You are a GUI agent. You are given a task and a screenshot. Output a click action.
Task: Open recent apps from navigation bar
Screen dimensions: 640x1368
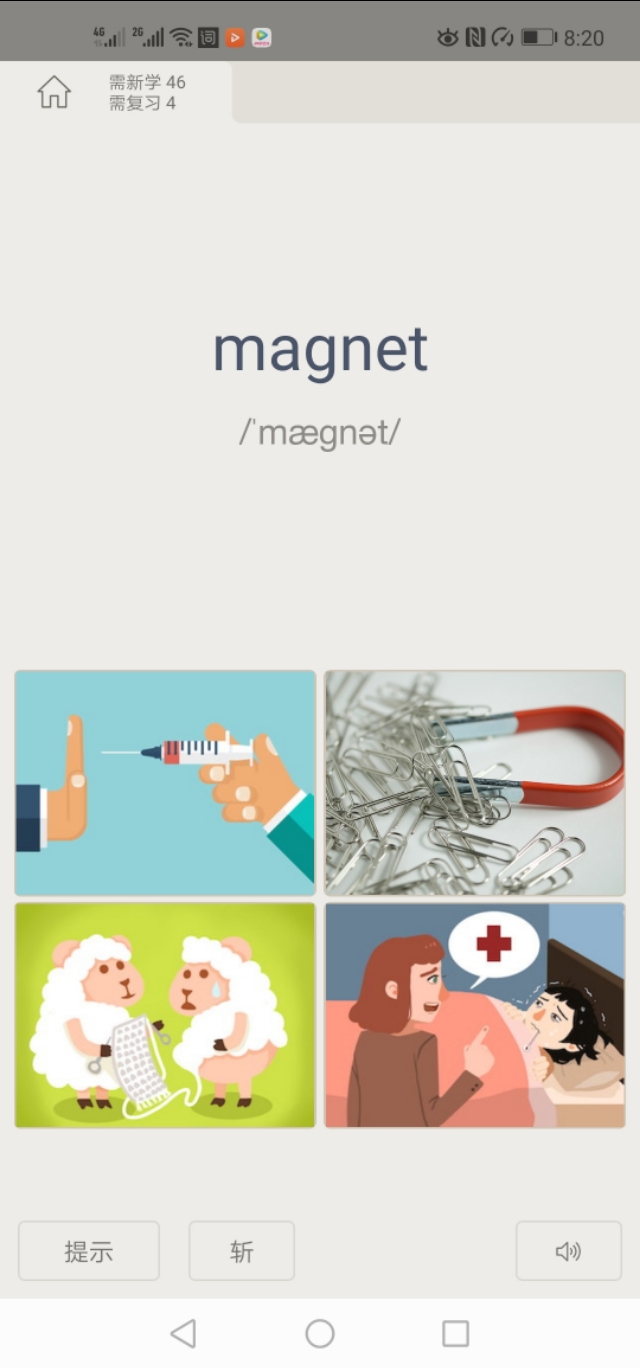456,1333
